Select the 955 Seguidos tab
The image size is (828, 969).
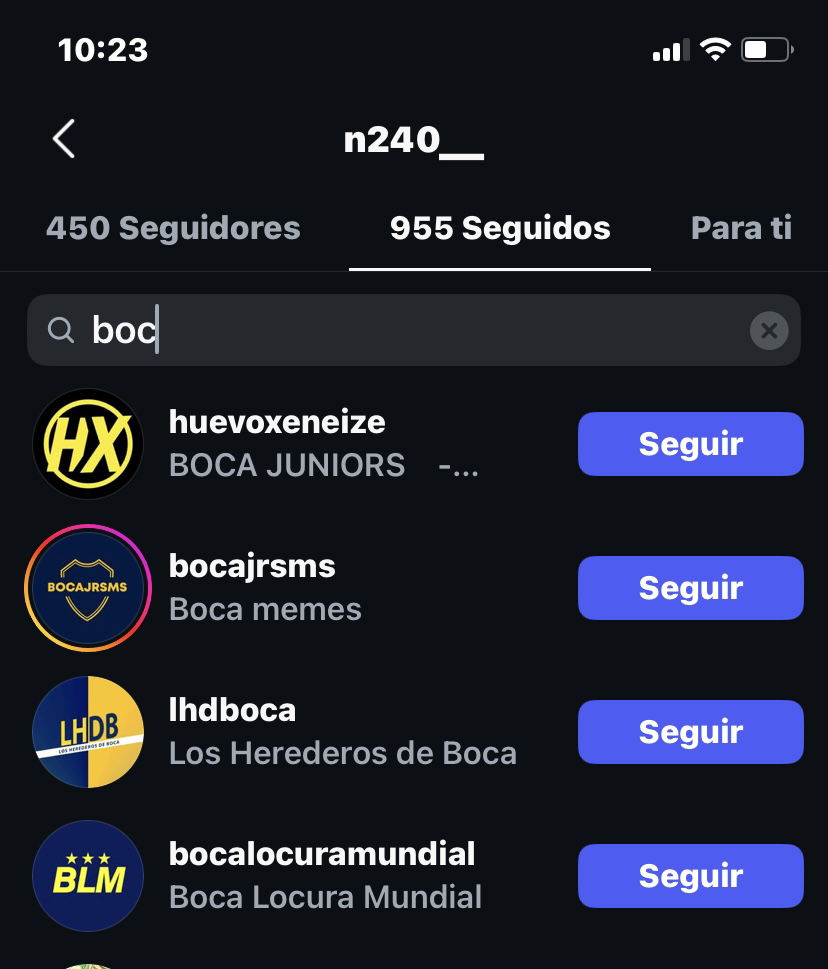(500, 228)
